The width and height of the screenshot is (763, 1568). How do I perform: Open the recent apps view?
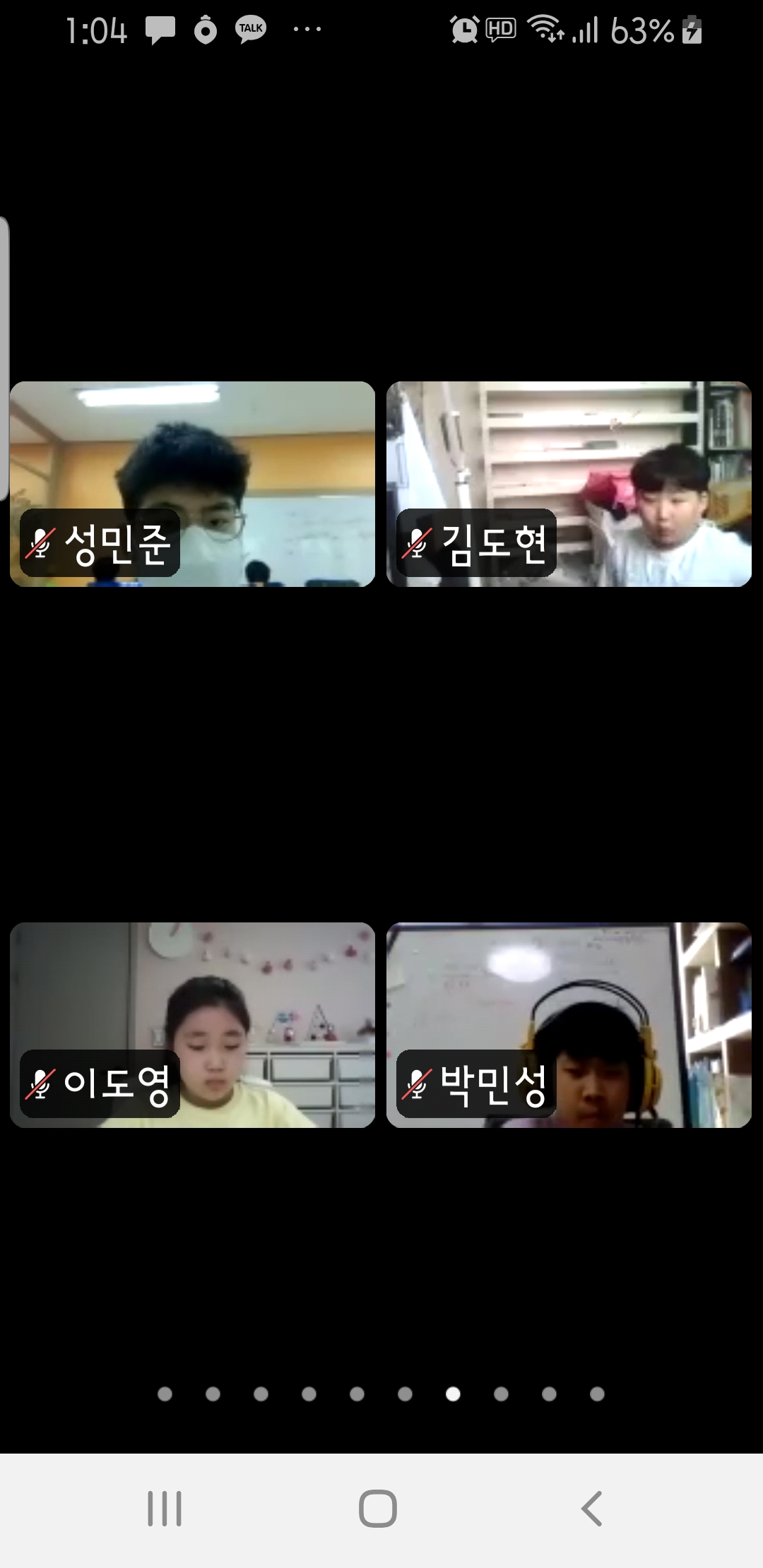[x=165, y=1509]
